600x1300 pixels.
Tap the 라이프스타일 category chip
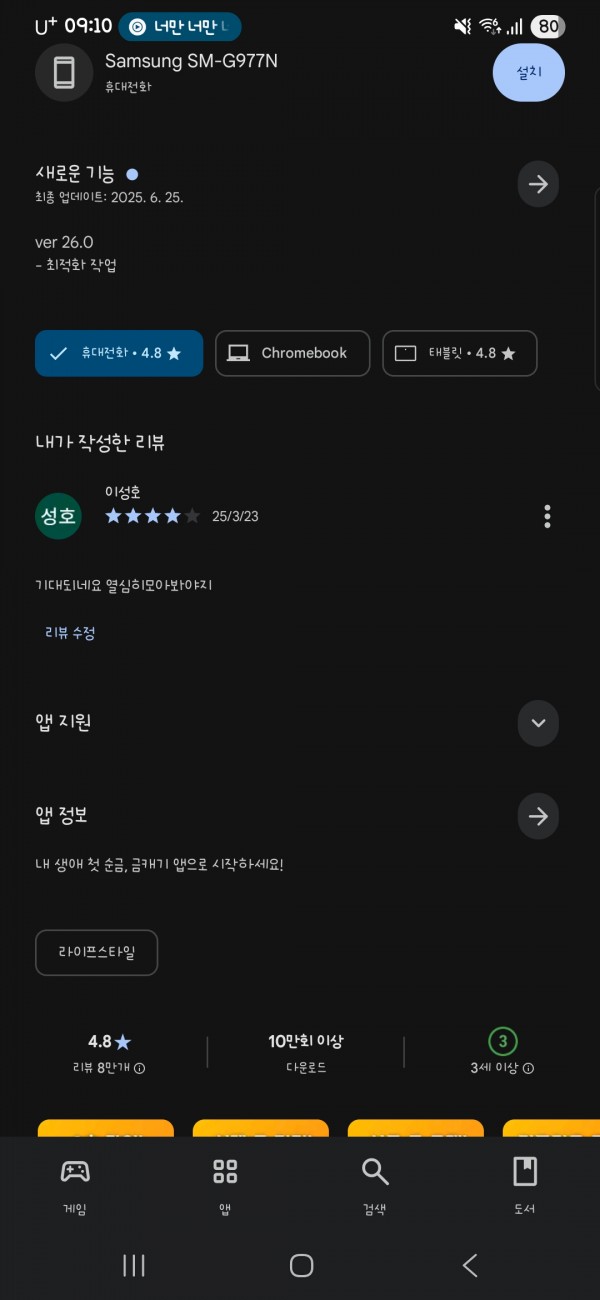[x=96, y=953]
